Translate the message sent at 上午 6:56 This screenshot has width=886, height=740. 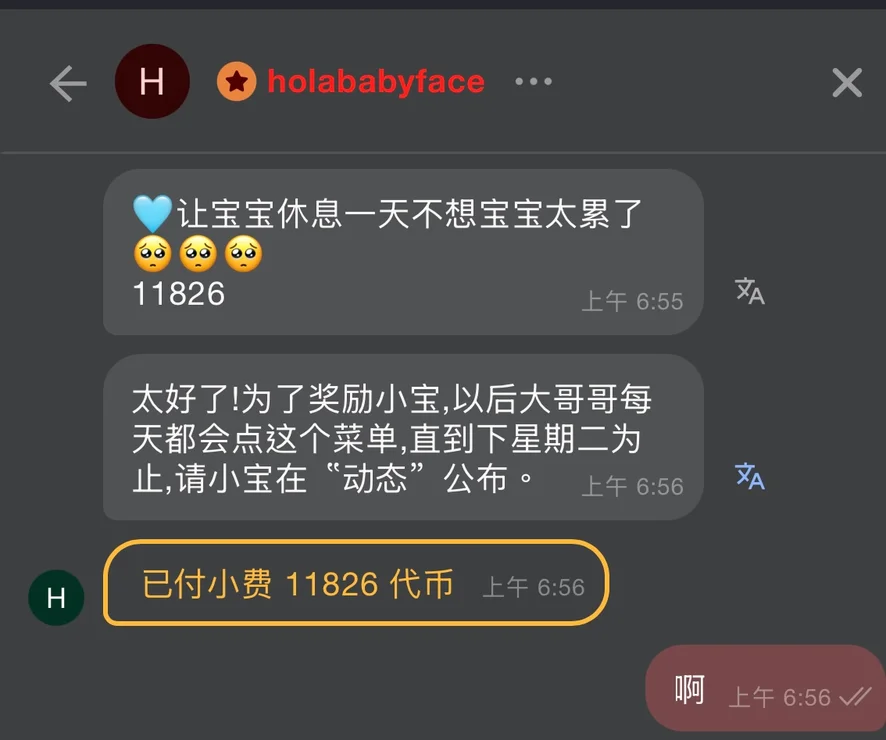point(750,476)
